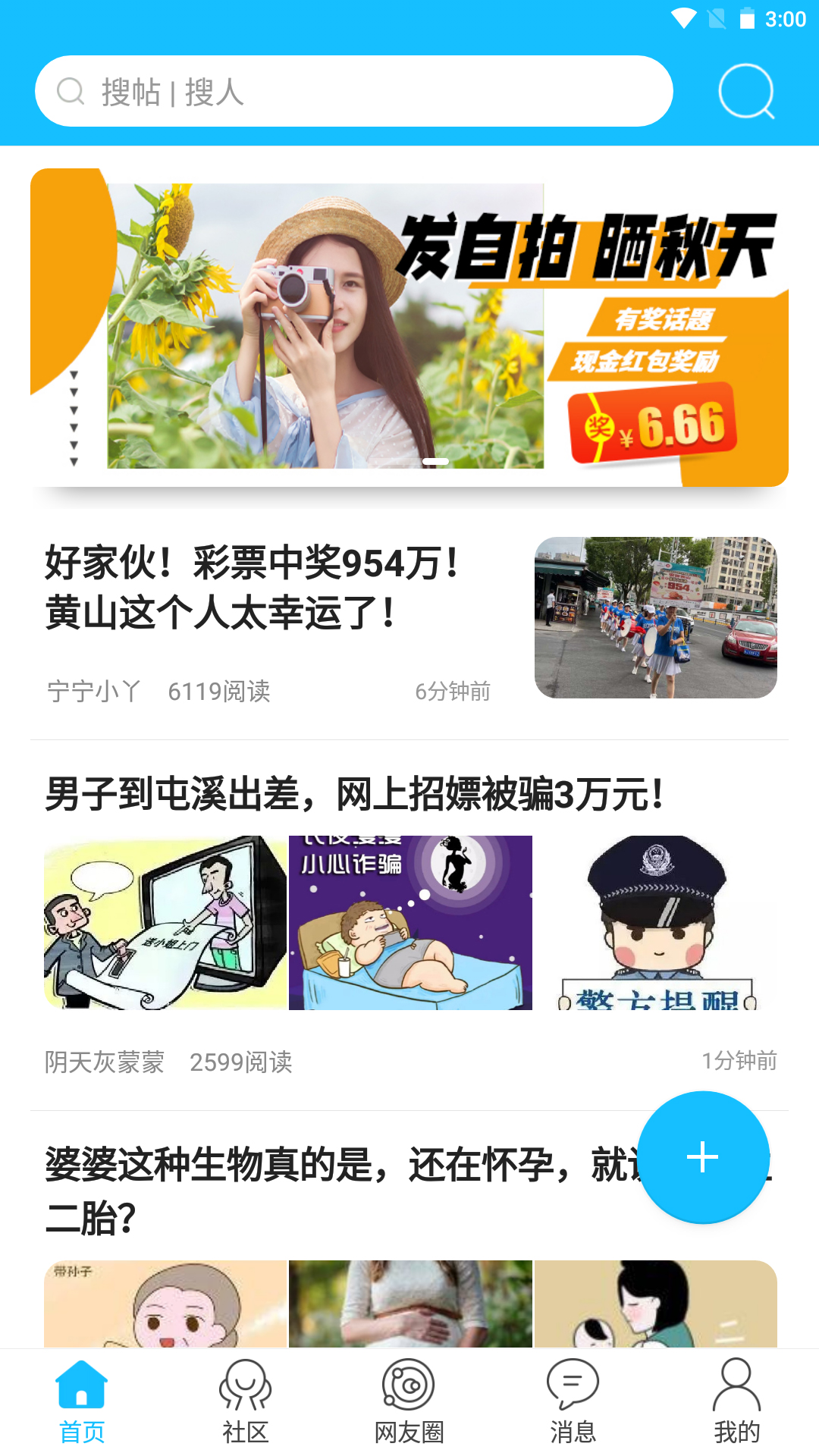Screen dimensions: 819x1456
Task: Select the carousel page indicator dot
Action: (436, 462)
